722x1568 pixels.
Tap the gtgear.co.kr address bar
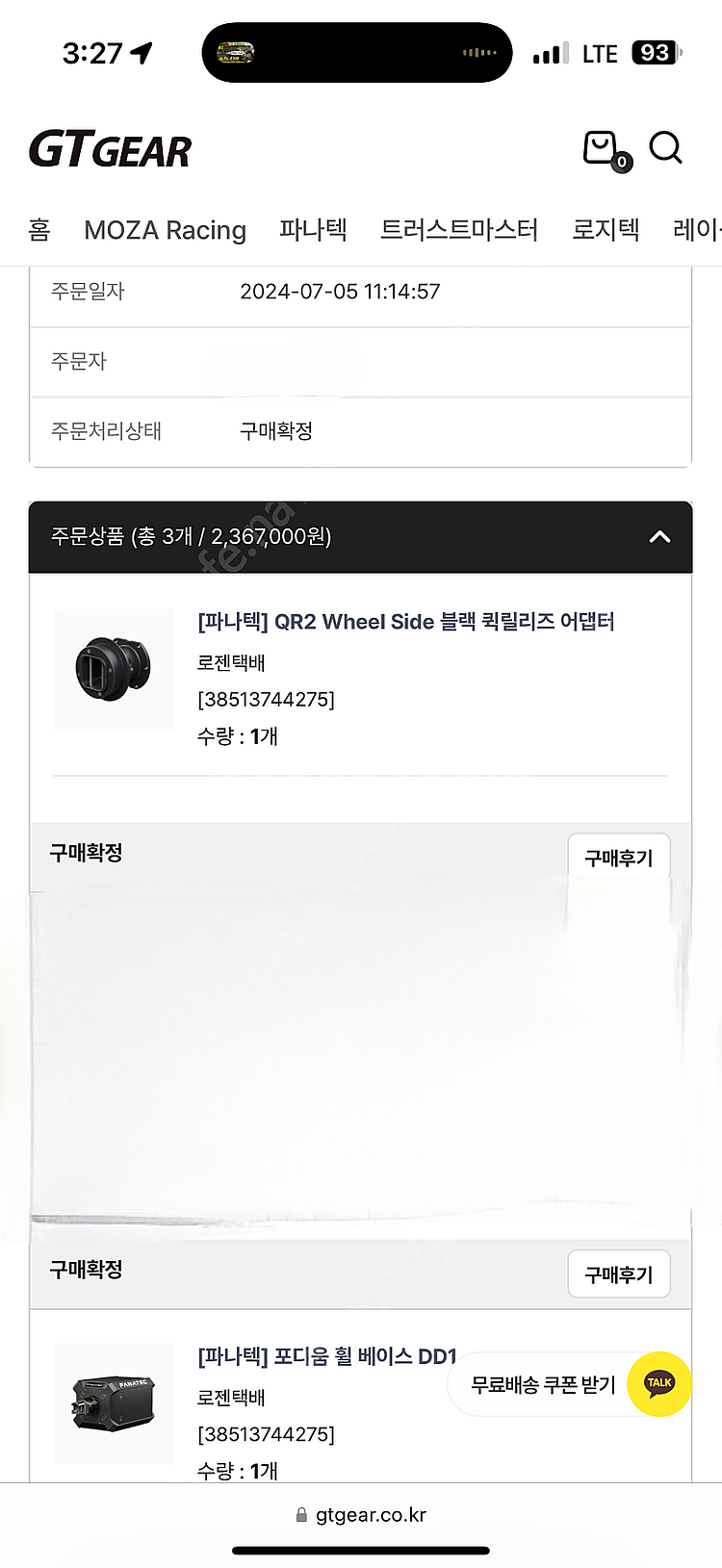(361, 1515)
